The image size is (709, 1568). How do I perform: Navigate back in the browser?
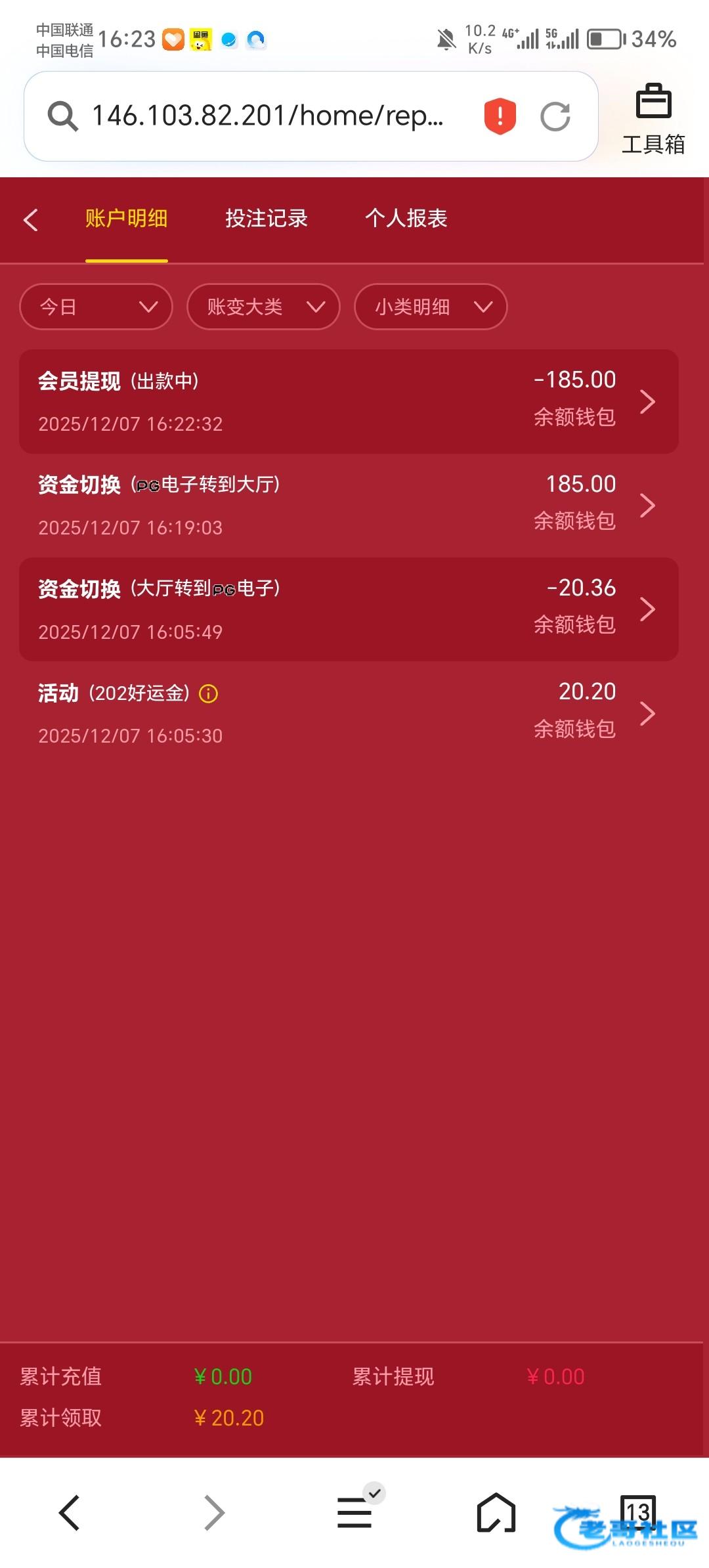point(70,1513)
